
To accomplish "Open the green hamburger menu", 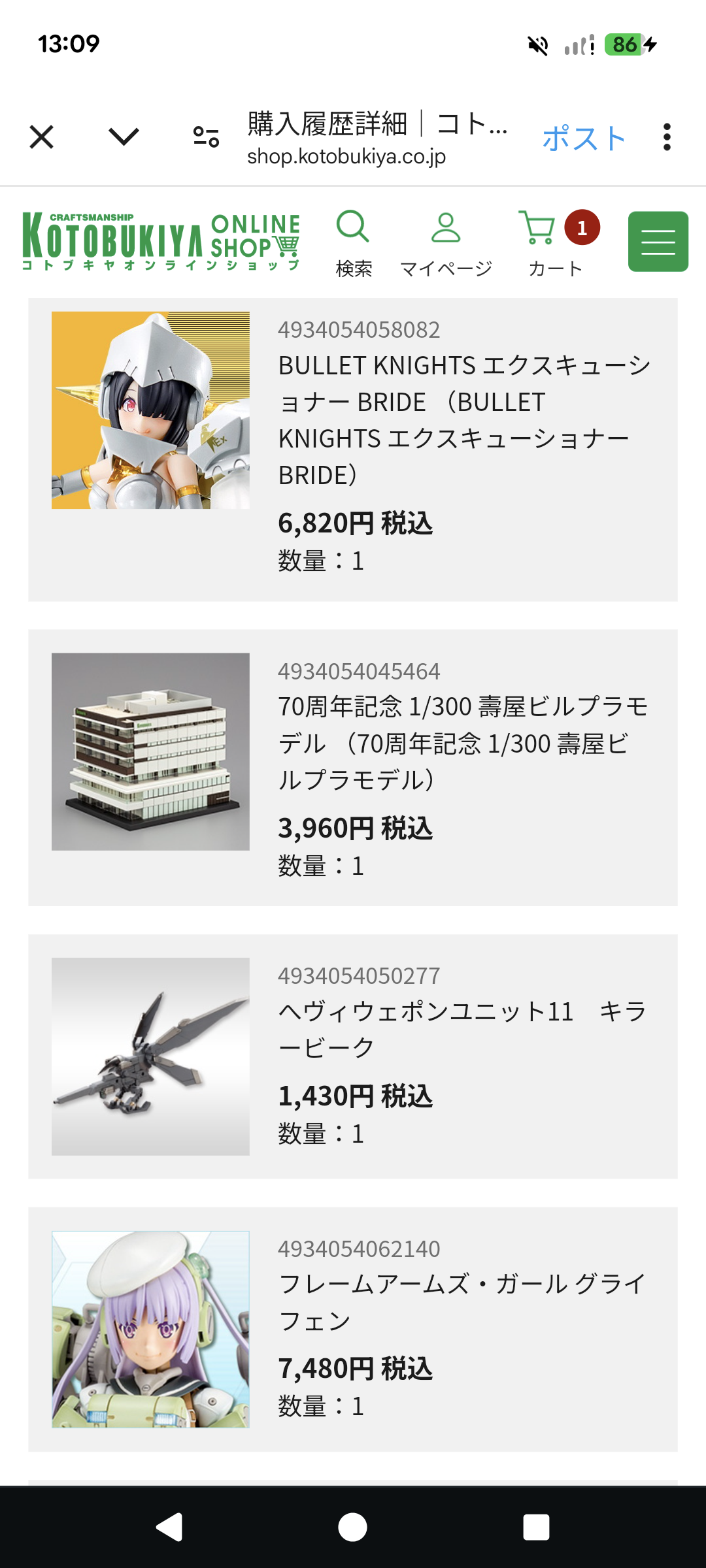I will (658, 241).
